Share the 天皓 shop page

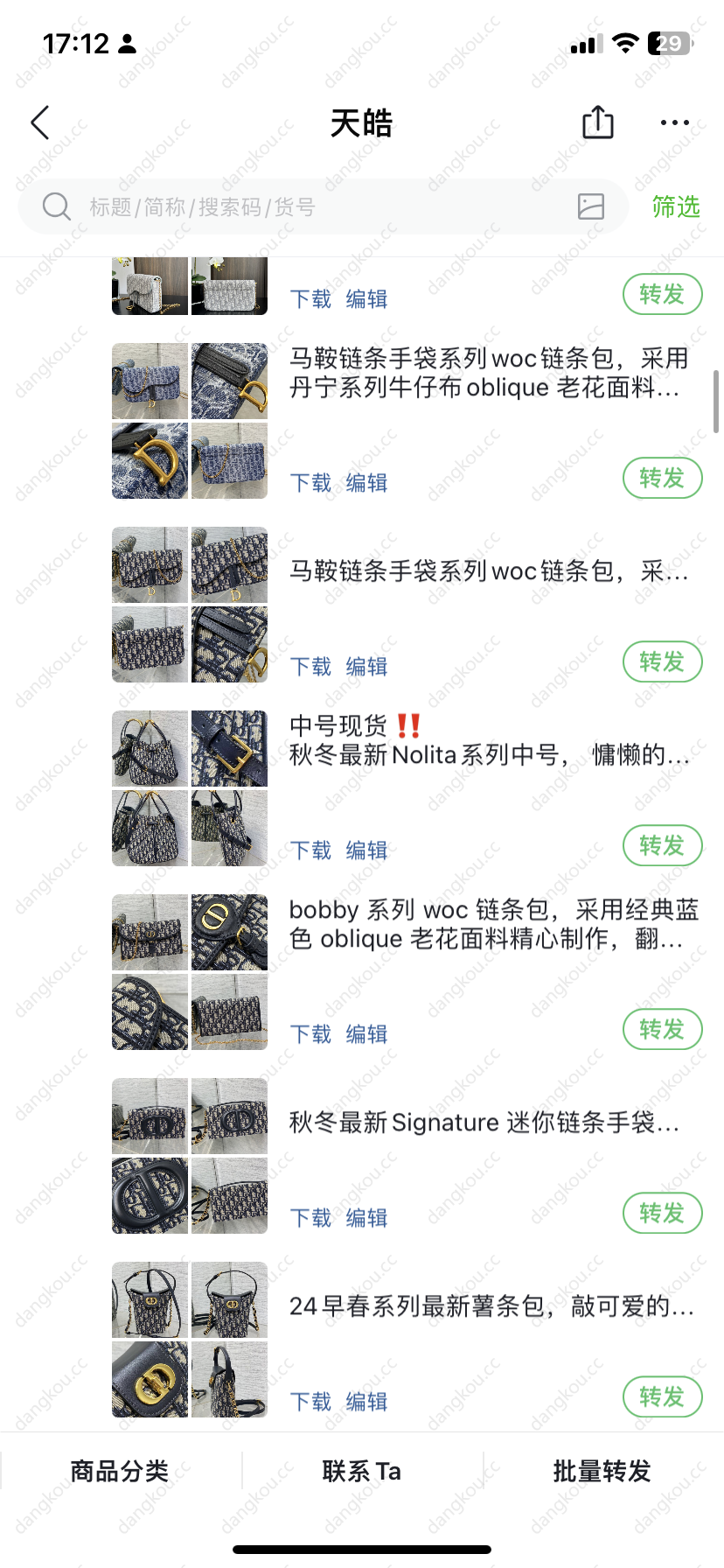pyautogui.click(x=598, y=122)
